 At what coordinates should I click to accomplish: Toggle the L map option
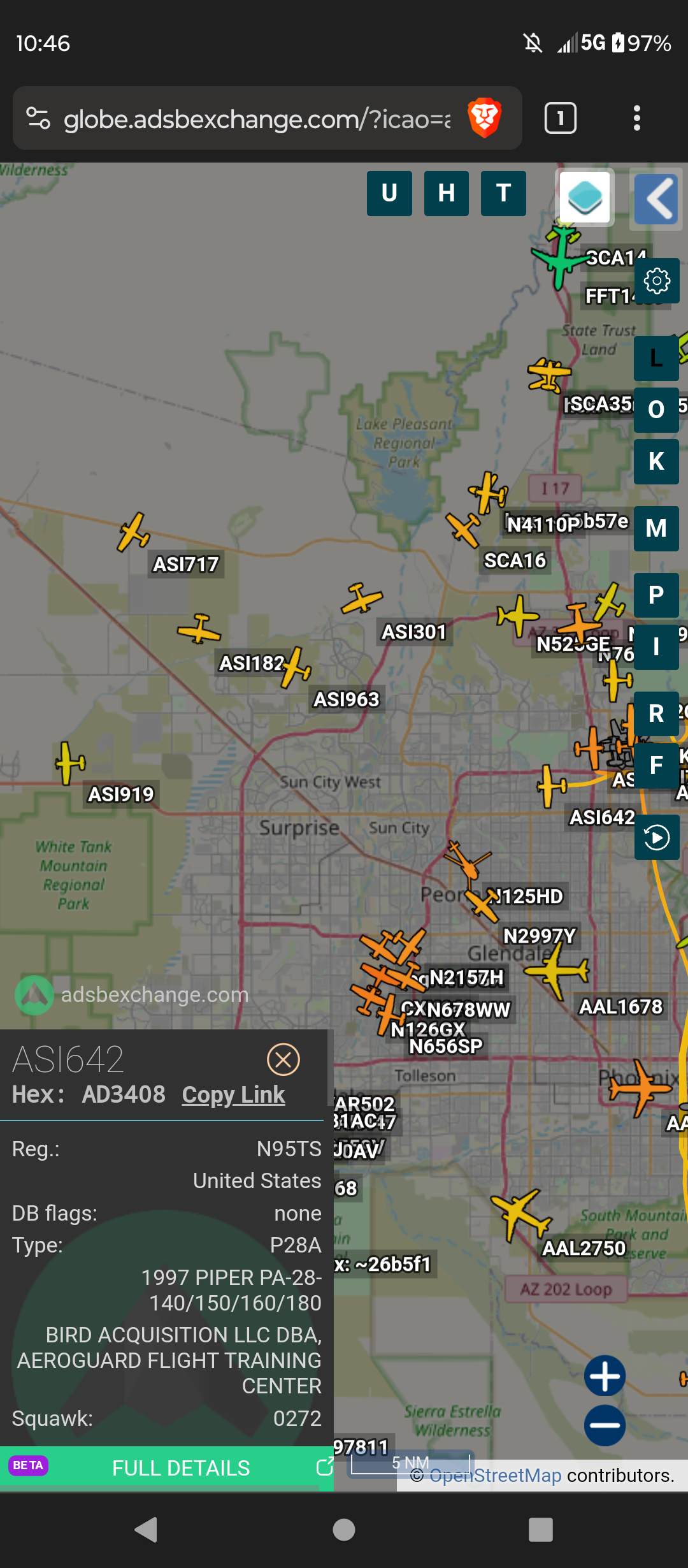point(657,358)
